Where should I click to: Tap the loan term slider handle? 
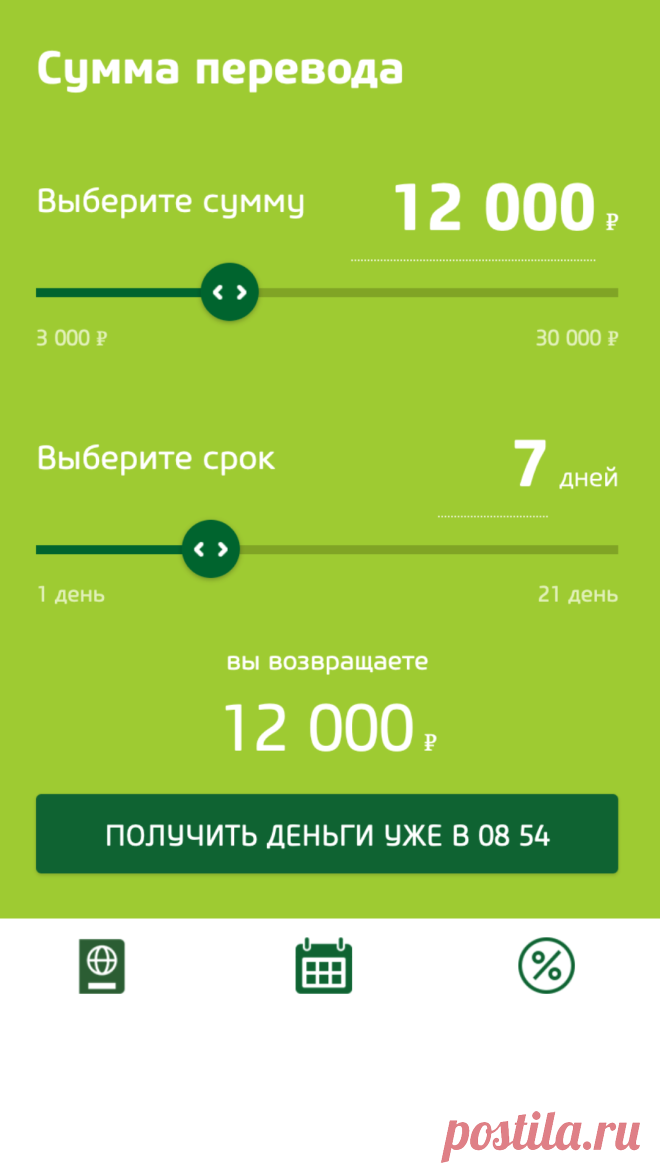(x=211, y=549)
